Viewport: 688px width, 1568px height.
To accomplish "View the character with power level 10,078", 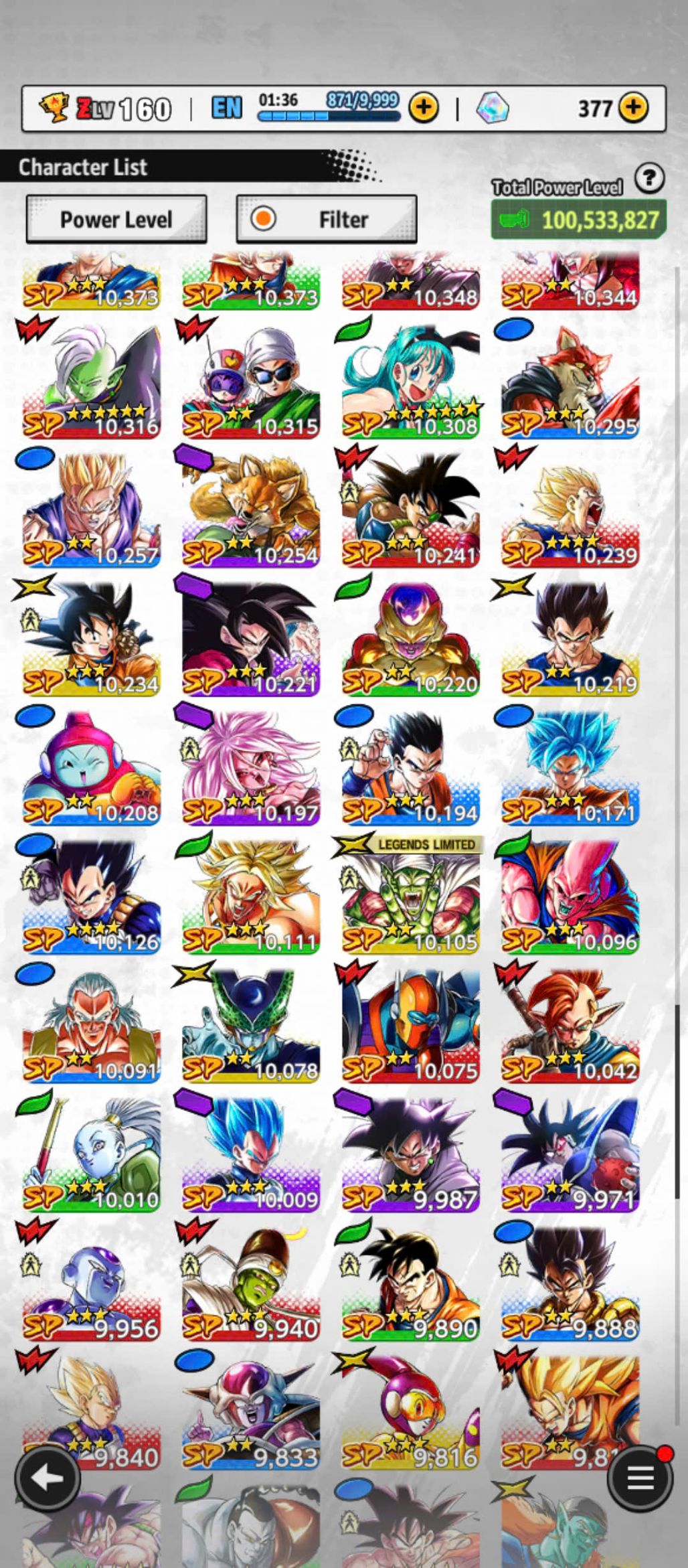I will [251, 1026].
